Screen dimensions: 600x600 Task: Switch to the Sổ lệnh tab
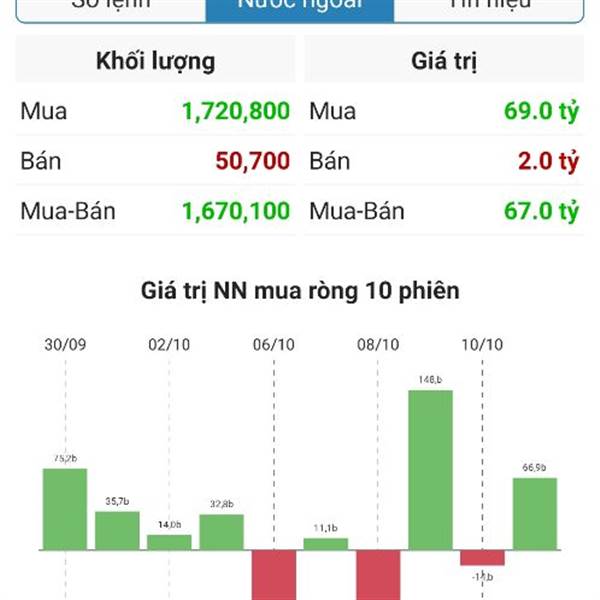tap(111, 8)
